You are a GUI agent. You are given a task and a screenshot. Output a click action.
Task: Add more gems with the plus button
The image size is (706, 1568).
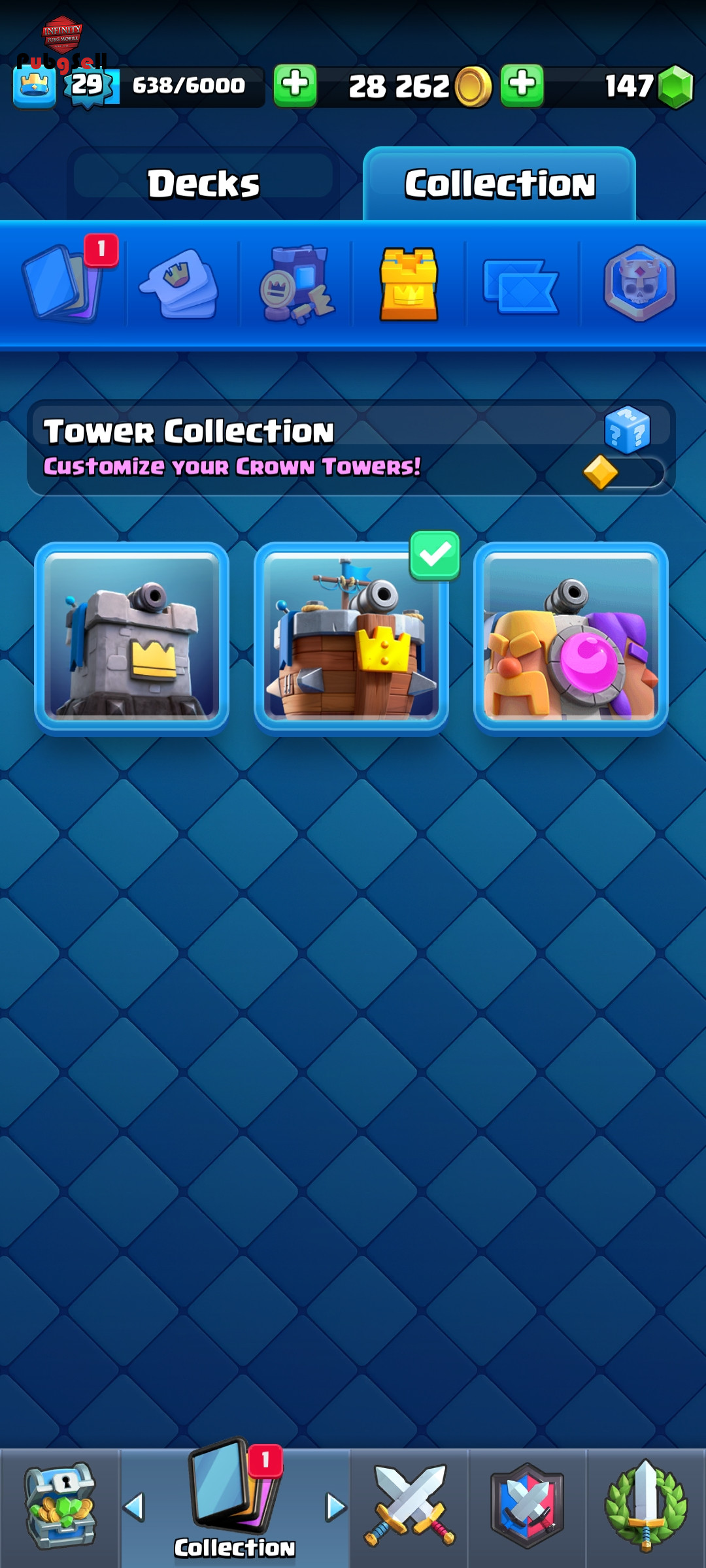point(522,85)
